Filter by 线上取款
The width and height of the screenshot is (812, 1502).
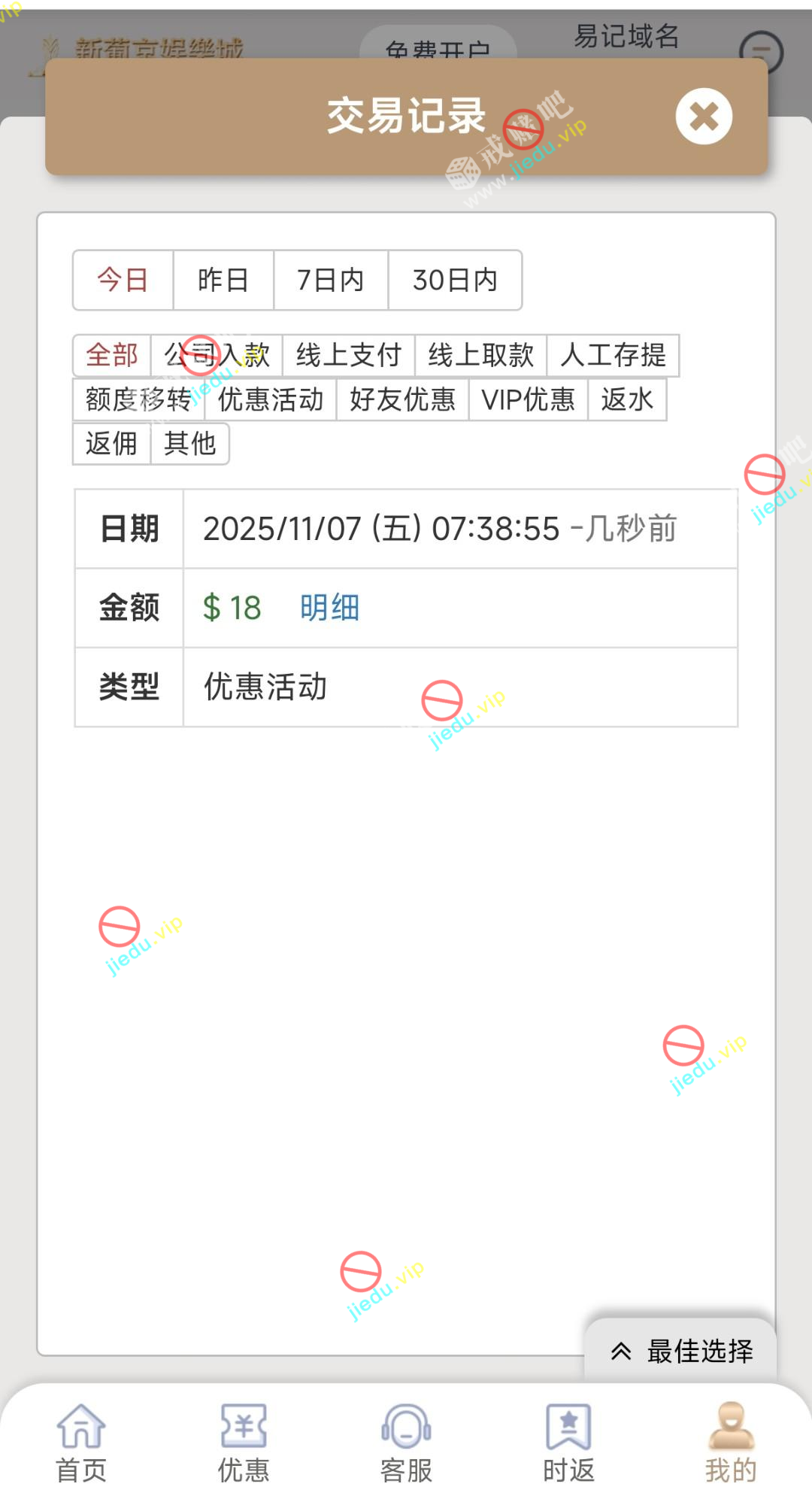481,355
